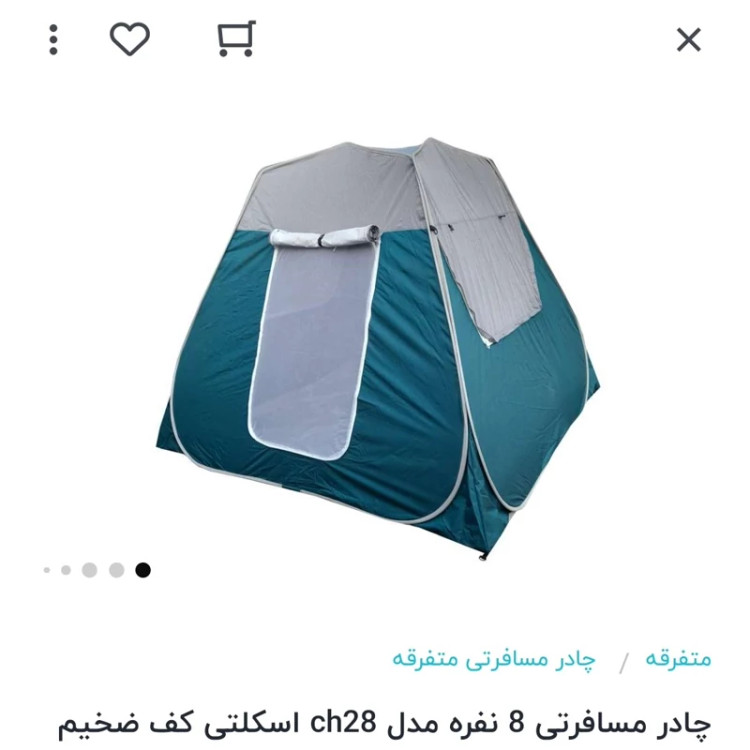This screenshot has width=750, height=750.
Task: Add this tent to favorites
Action: (x=129, y=39)
